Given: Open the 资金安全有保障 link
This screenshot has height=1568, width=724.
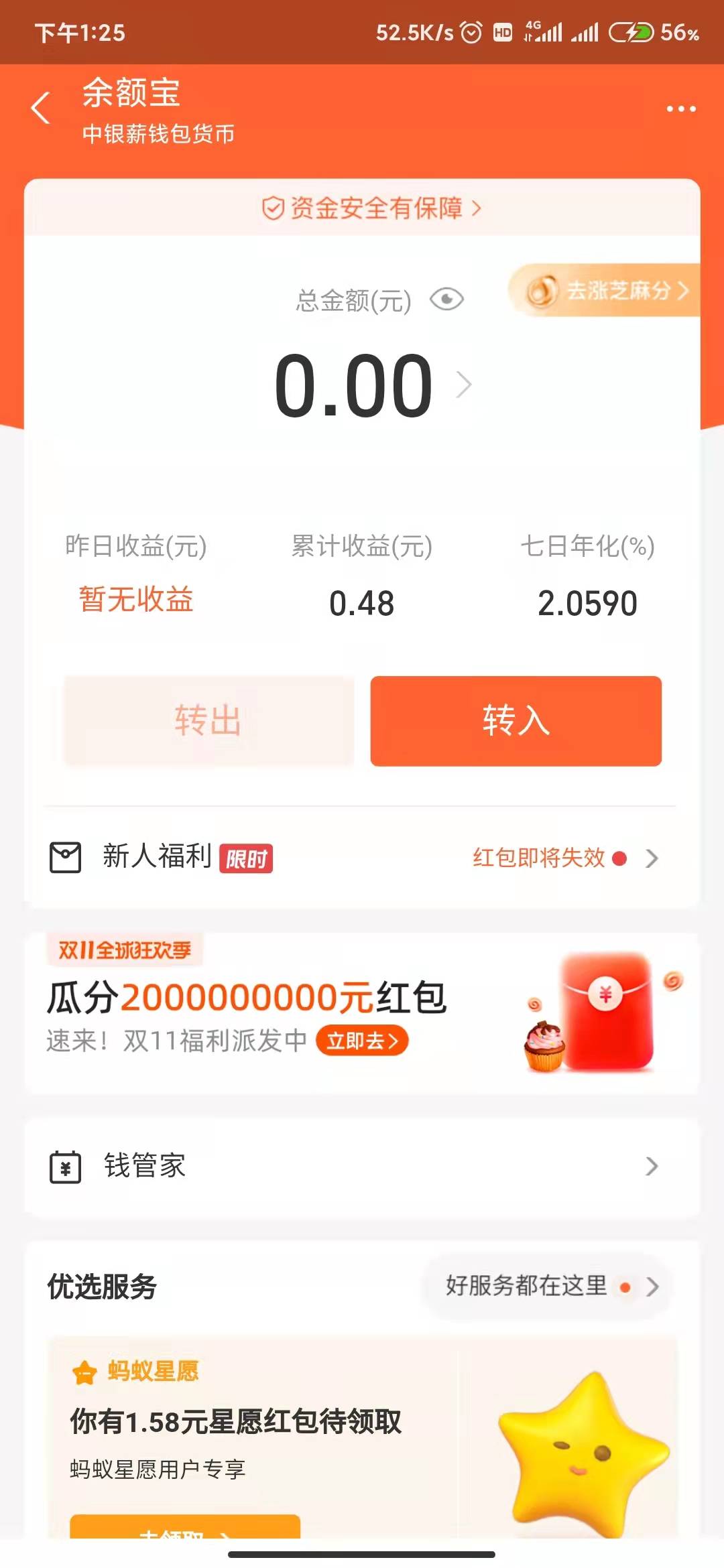Looking at the screenshot, I should (x=371, y=208).
